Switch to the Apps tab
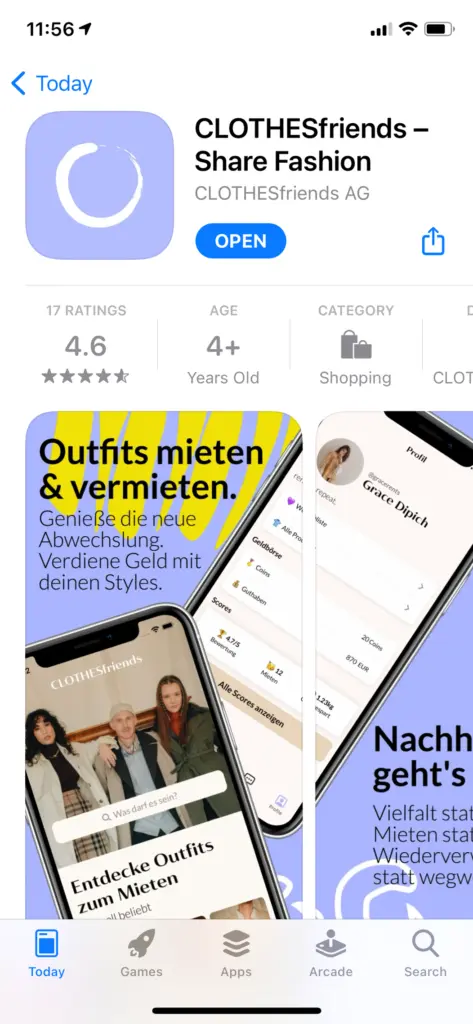This screenshot has width=473, height=1024. click(236, 953)
